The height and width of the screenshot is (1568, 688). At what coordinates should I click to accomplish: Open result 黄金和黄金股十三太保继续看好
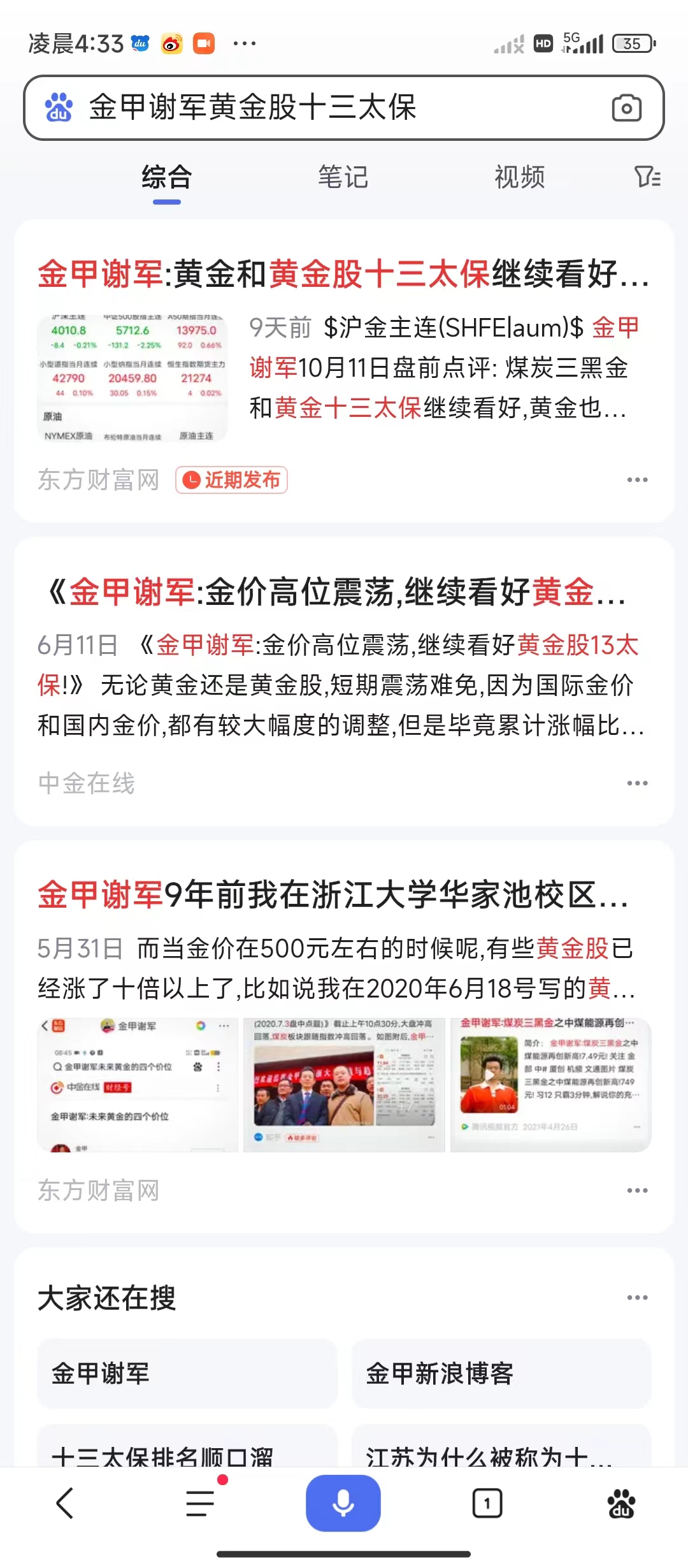pos(343,274)
